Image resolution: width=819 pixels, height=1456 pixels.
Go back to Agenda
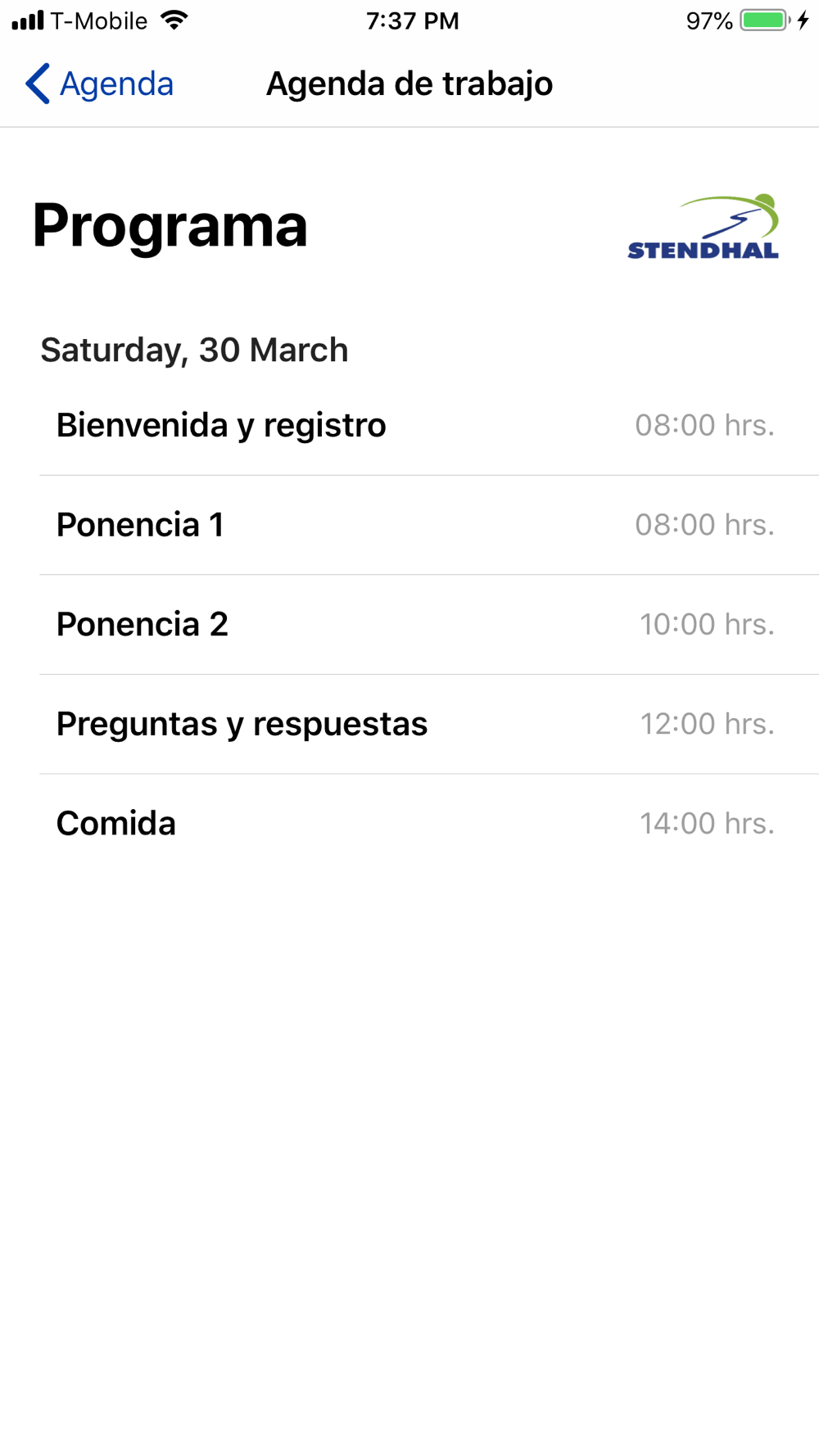point(99,84)
